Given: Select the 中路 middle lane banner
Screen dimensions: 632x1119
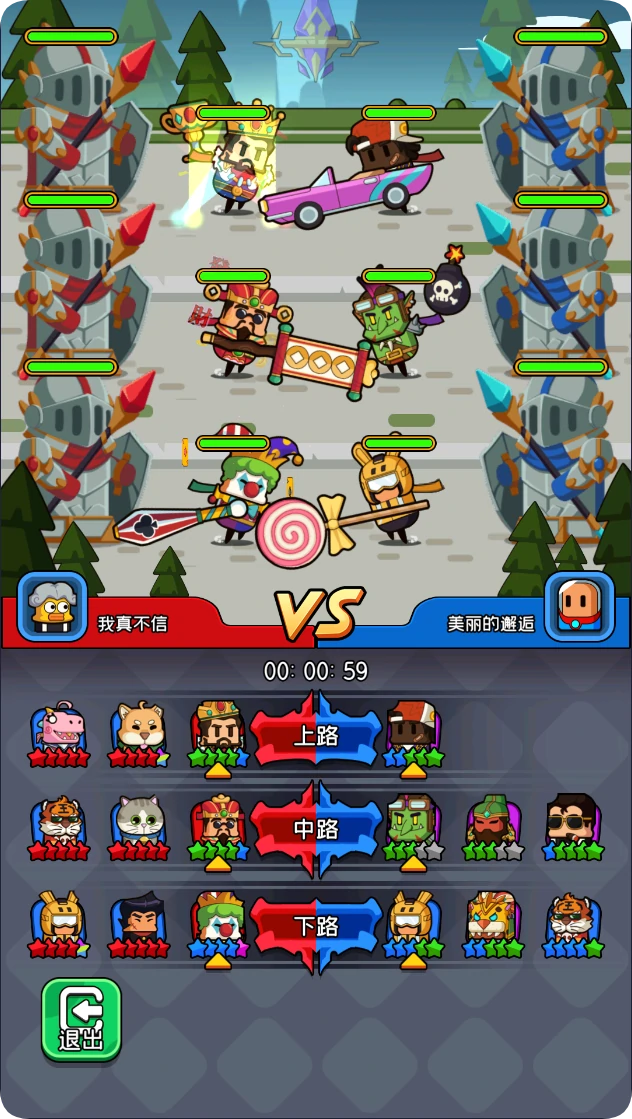Looking at the screenshot, I should click(x=316, y=830).
